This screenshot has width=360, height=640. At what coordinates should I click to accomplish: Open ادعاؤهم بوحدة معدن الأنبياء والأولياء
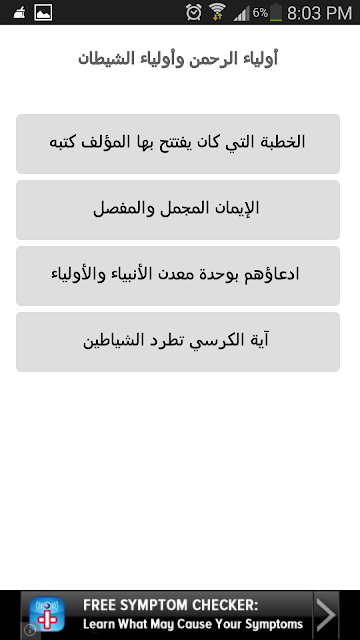178,276
